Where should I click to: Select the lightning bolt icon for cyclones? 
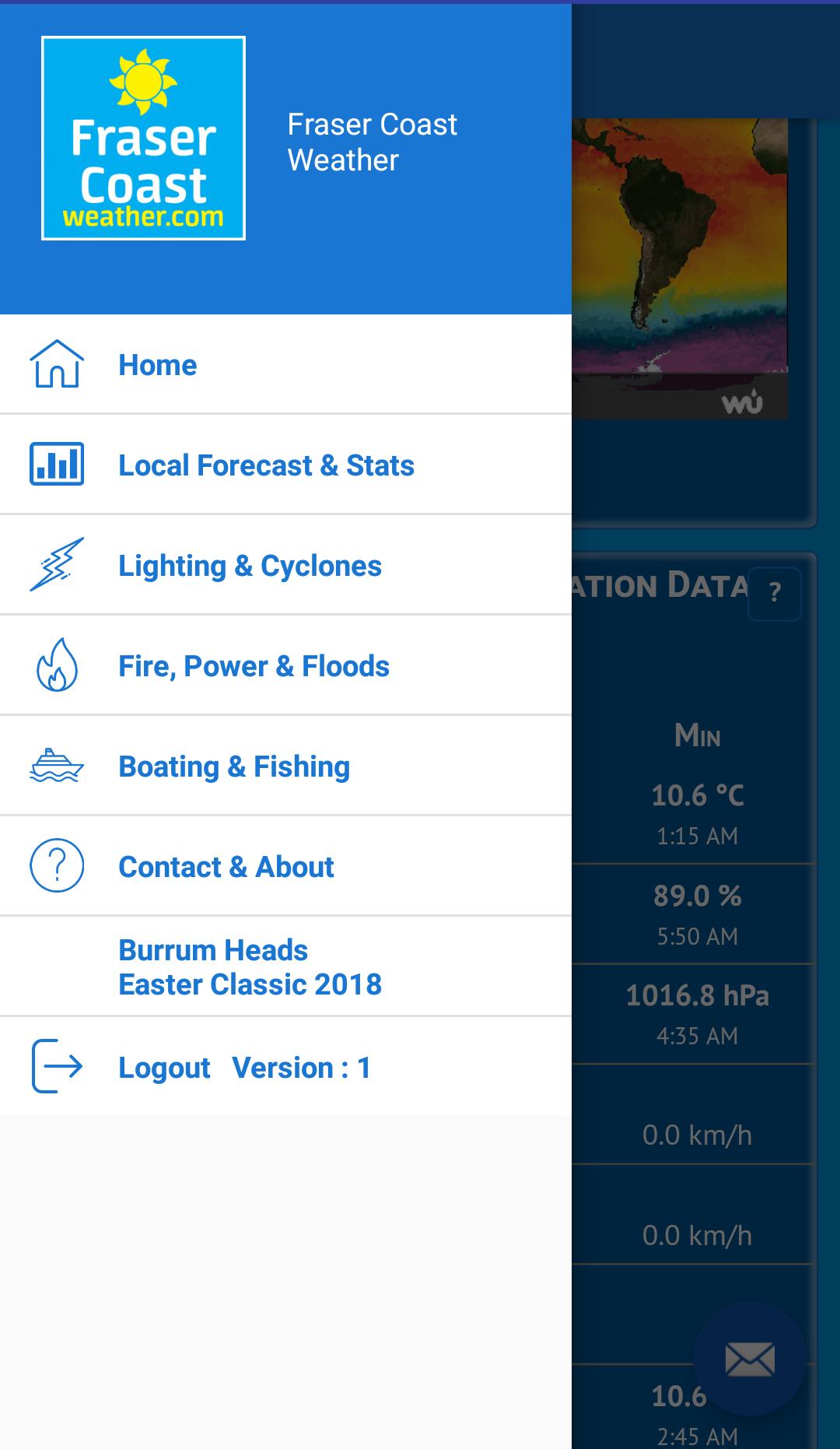tap(54, 565)
